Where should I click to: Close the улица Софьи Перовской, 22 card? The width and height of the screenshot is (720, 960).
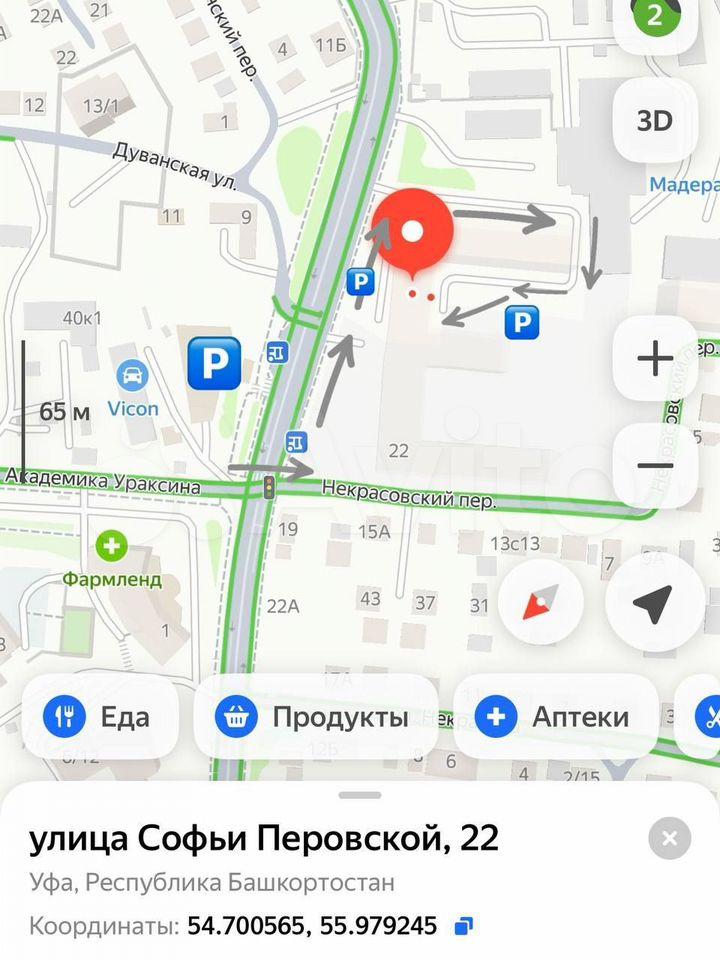(x=669, y=838)
